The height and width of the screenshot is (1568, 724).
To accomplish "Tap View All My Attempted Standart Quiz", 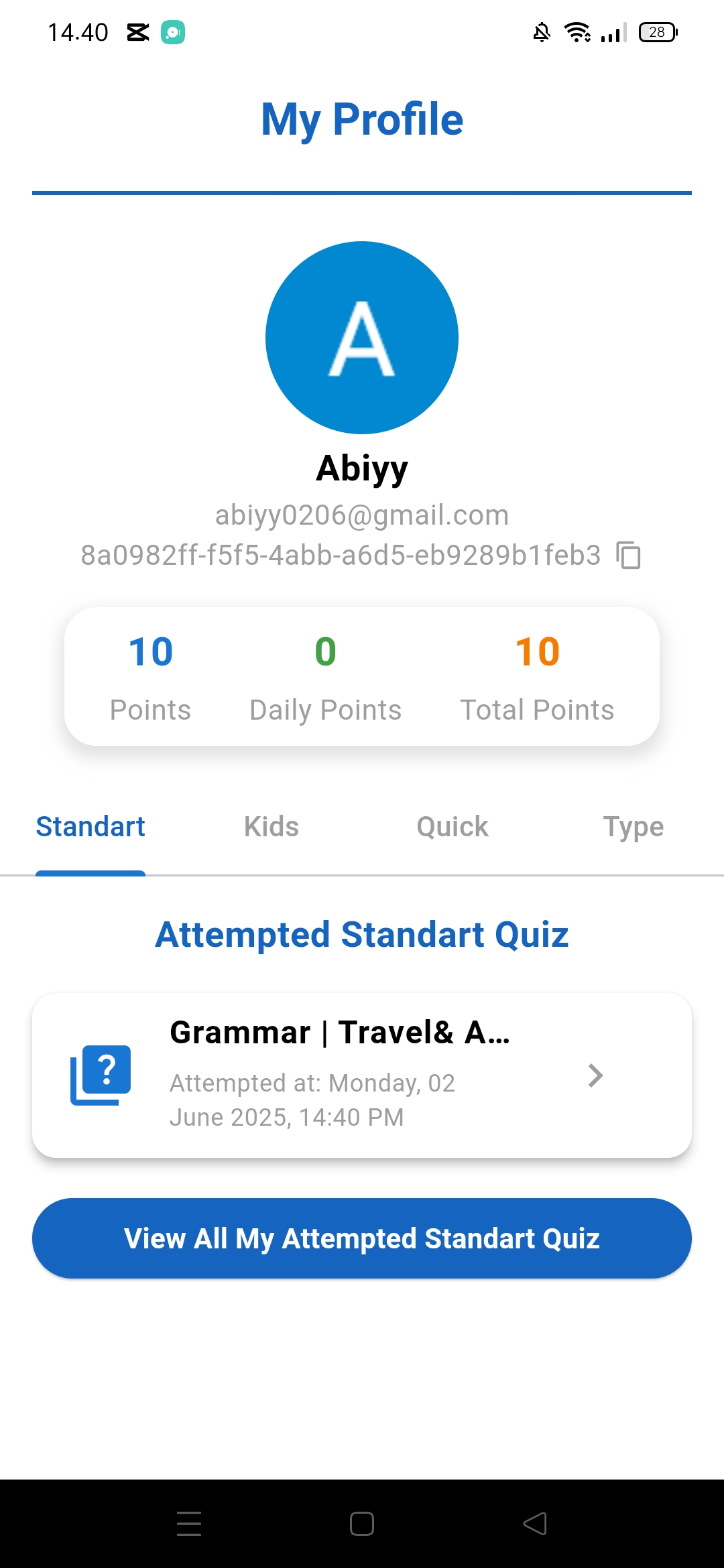I will pos(362,1238).
